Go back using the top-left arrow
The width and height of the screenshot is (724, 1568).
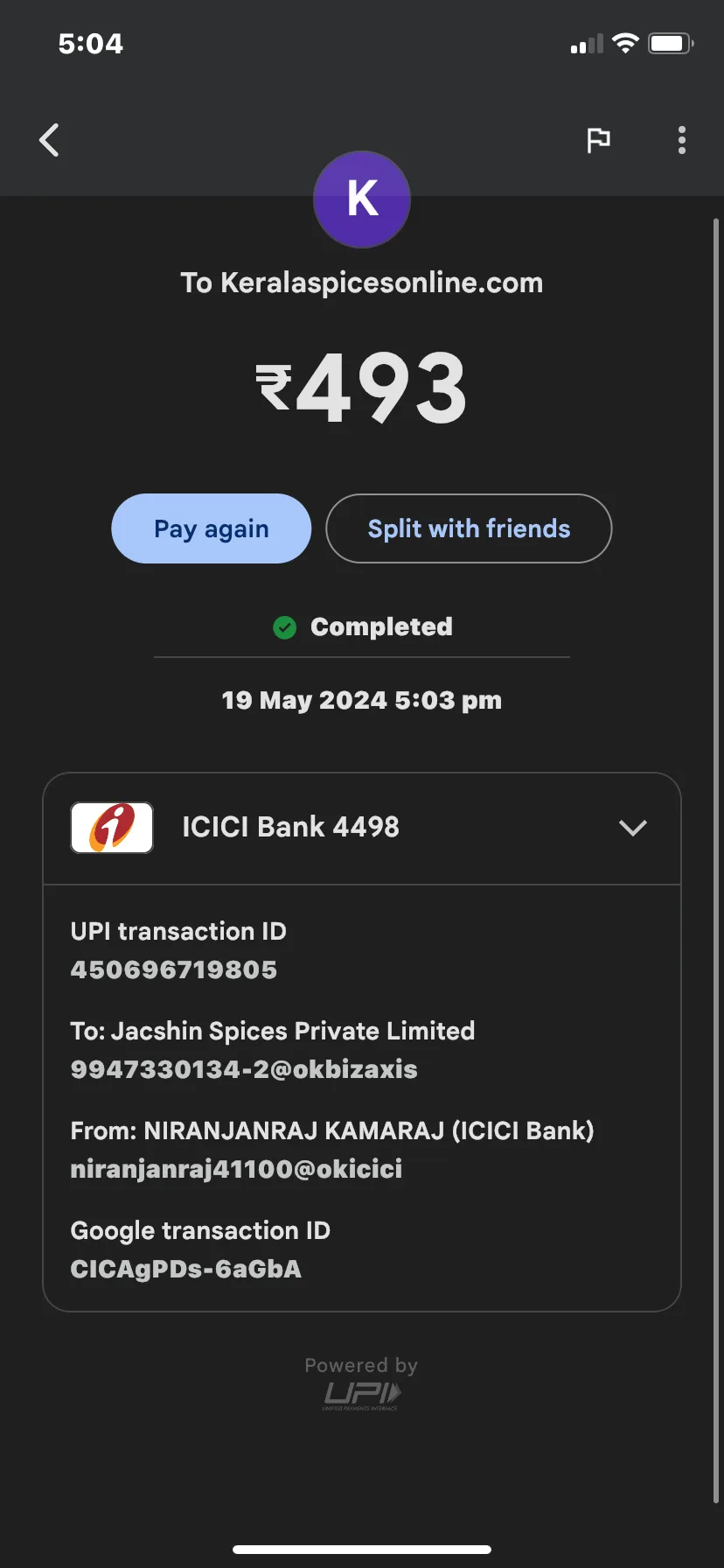50,140
